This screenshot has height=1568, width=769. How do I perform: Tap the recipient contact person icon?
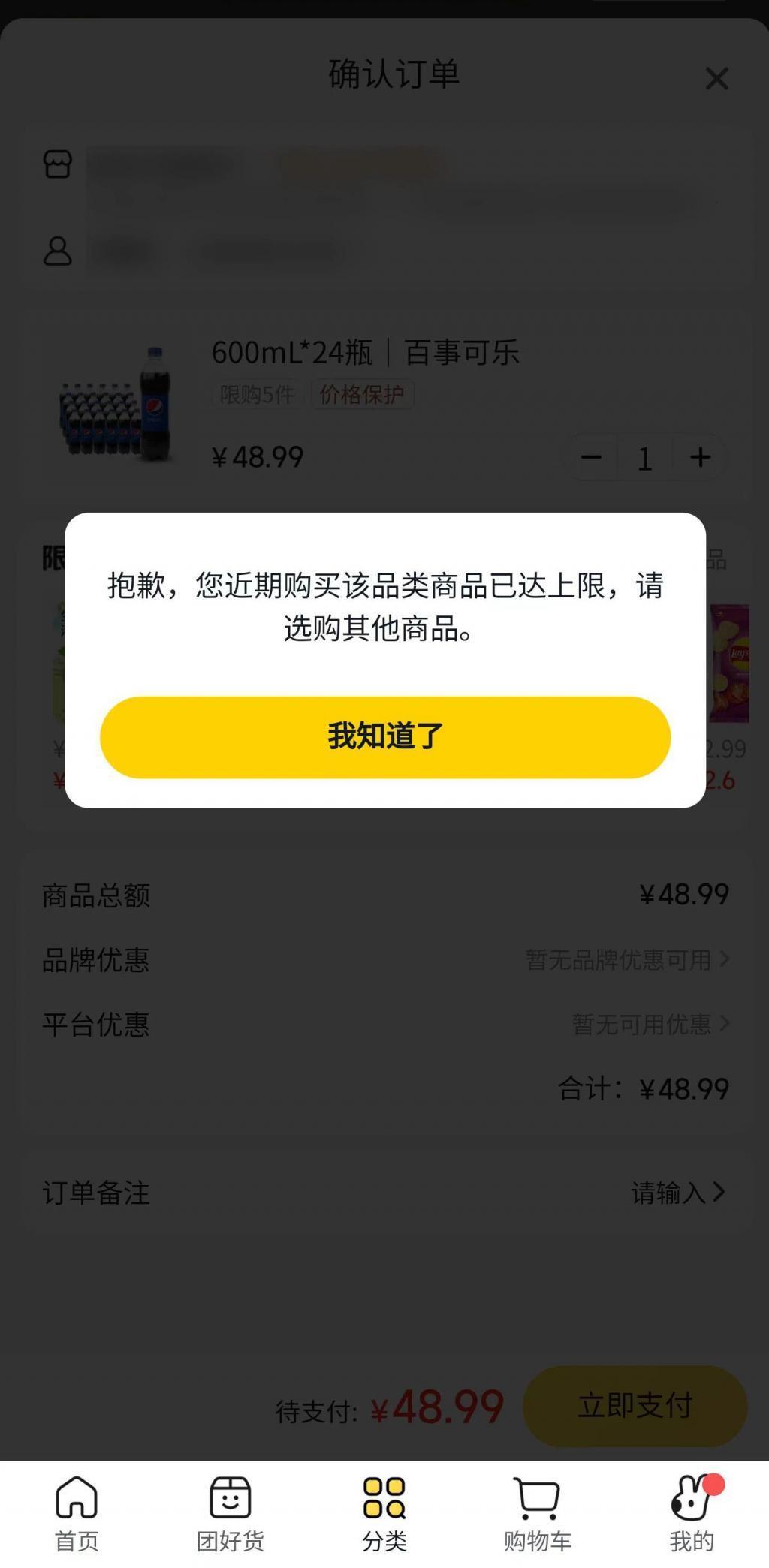(x=59, y=250)
